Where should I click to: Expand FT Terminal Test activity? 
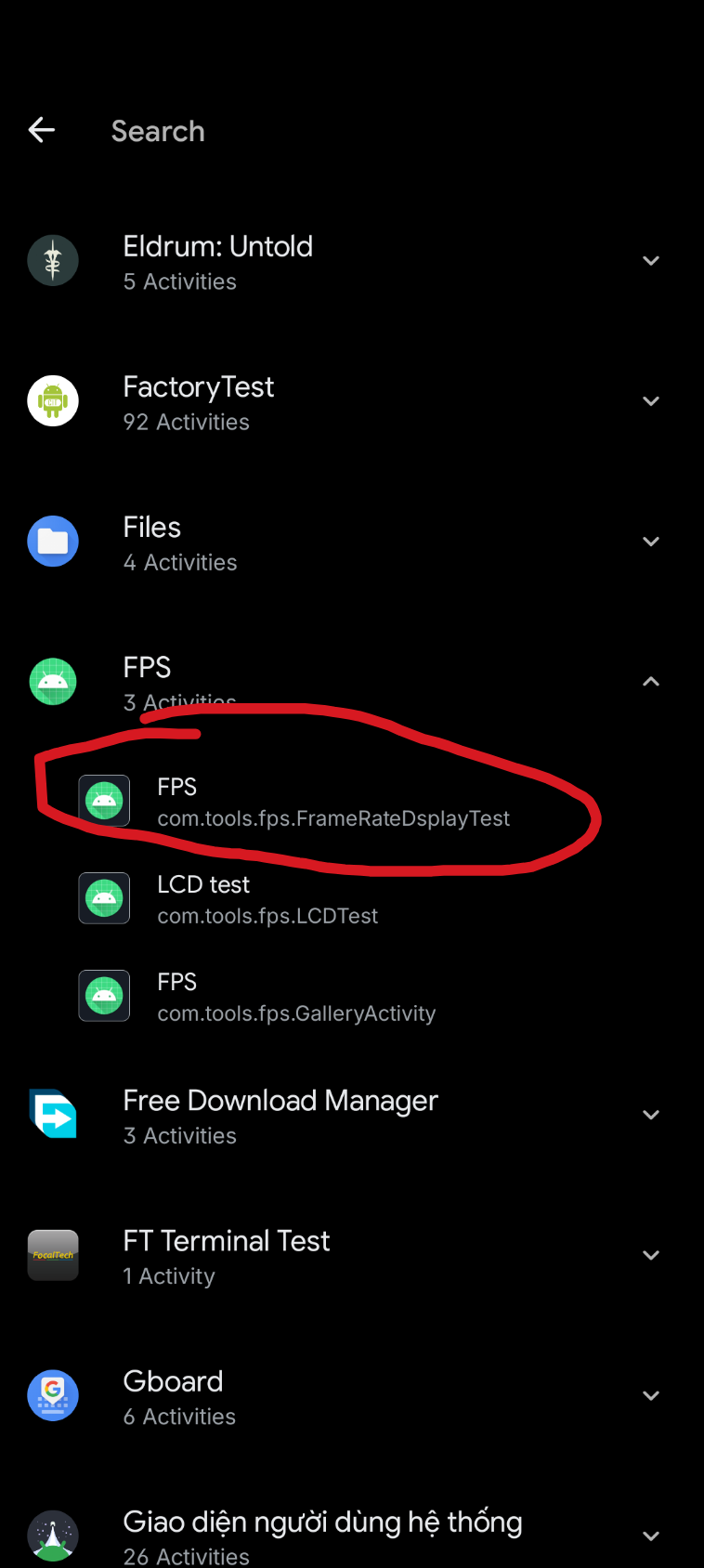651,1255
